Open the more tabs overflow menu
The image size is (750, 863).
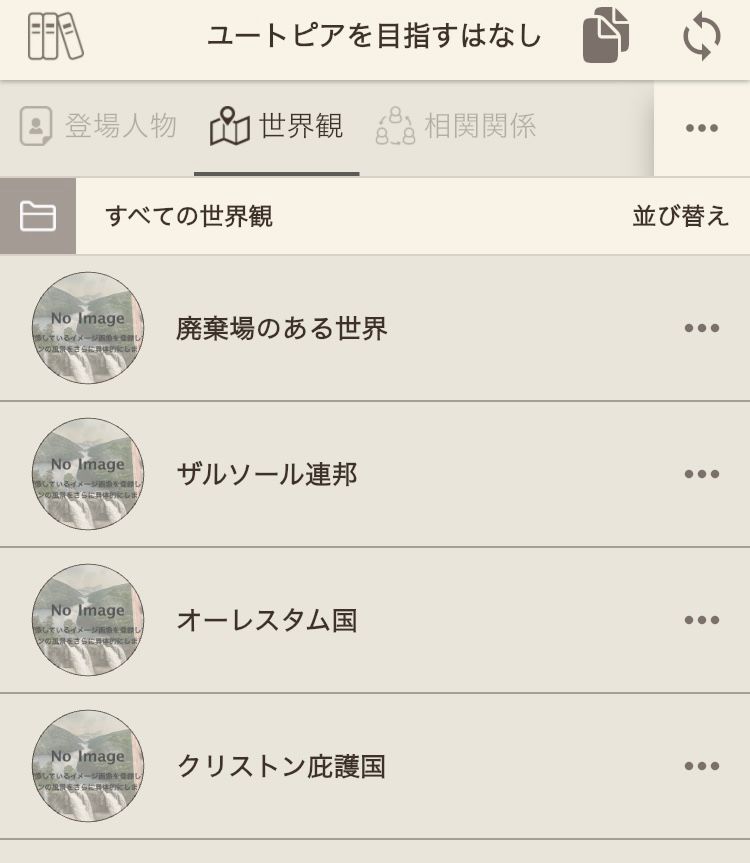click(x=702, y=128)
